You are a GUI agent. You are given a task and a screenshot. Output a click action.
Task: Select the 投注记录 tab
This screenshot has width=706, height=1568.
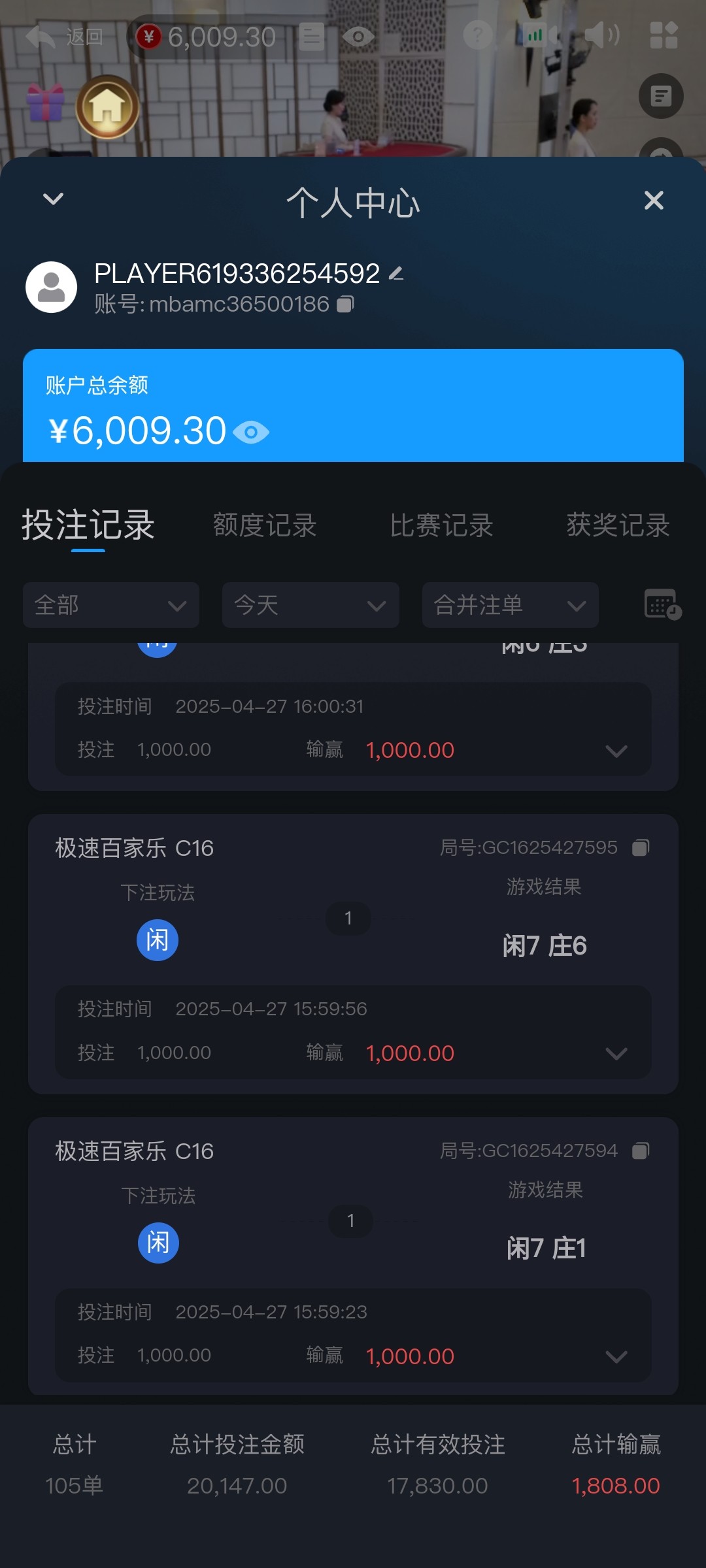coord(88,525)
